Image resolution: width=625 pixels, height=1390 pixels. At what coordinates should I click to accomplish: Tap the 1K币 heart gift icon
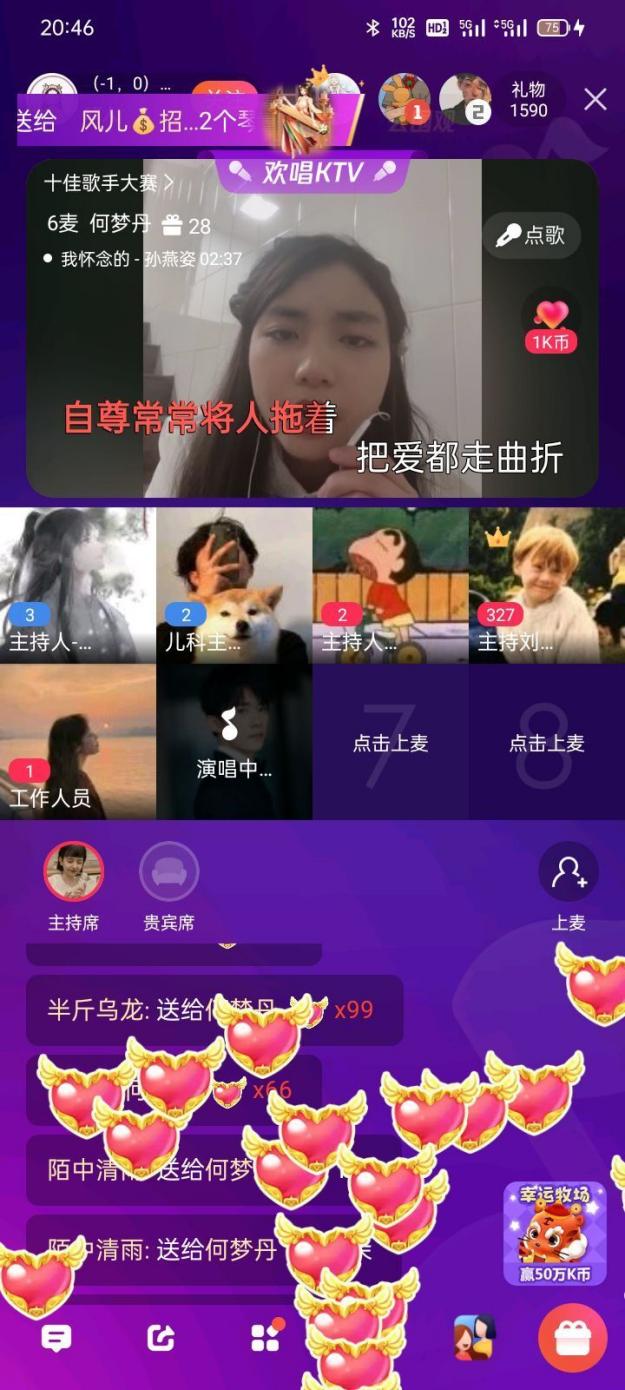click(x=551, y=326)
